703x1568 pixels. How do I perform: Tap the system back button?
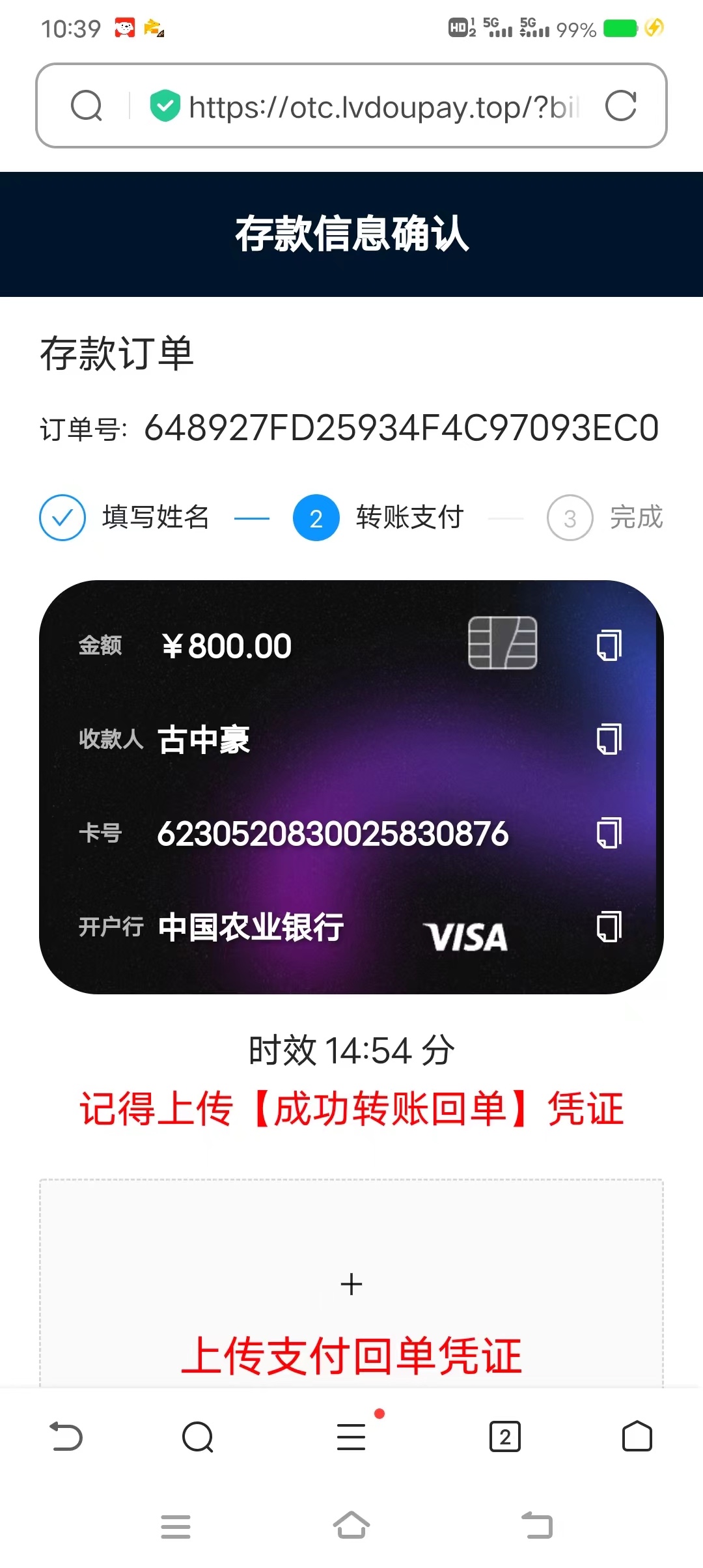[537, 1525]
